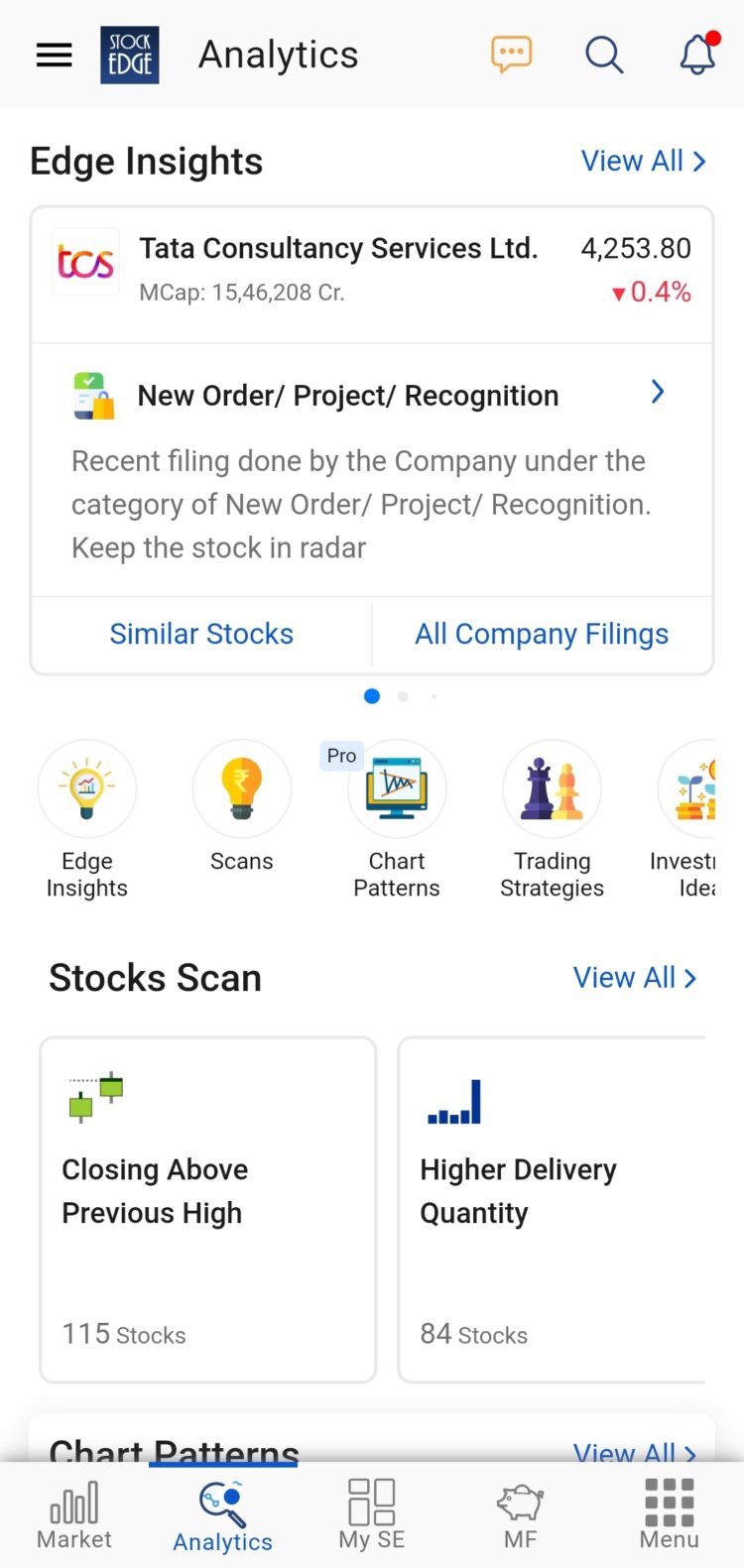Image resolution: width=744 pixels, height=1568 pixels.
Task: Open the My SE tab
Action: coord(371,1514)
